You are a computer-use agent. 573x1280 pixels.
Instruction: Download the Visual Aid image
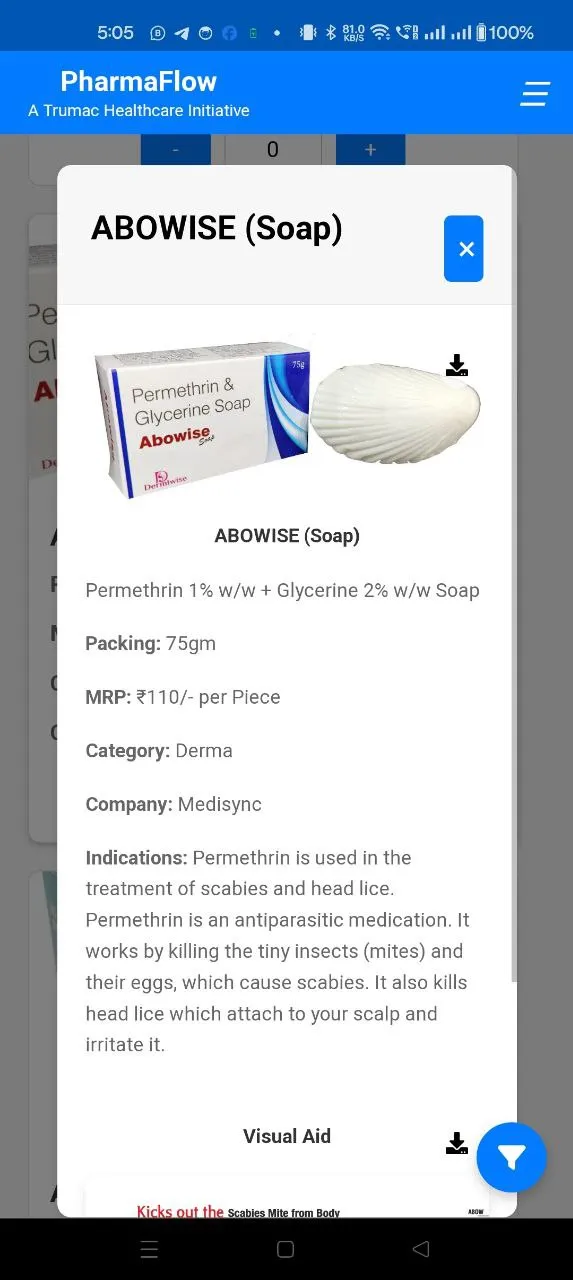457,1143
